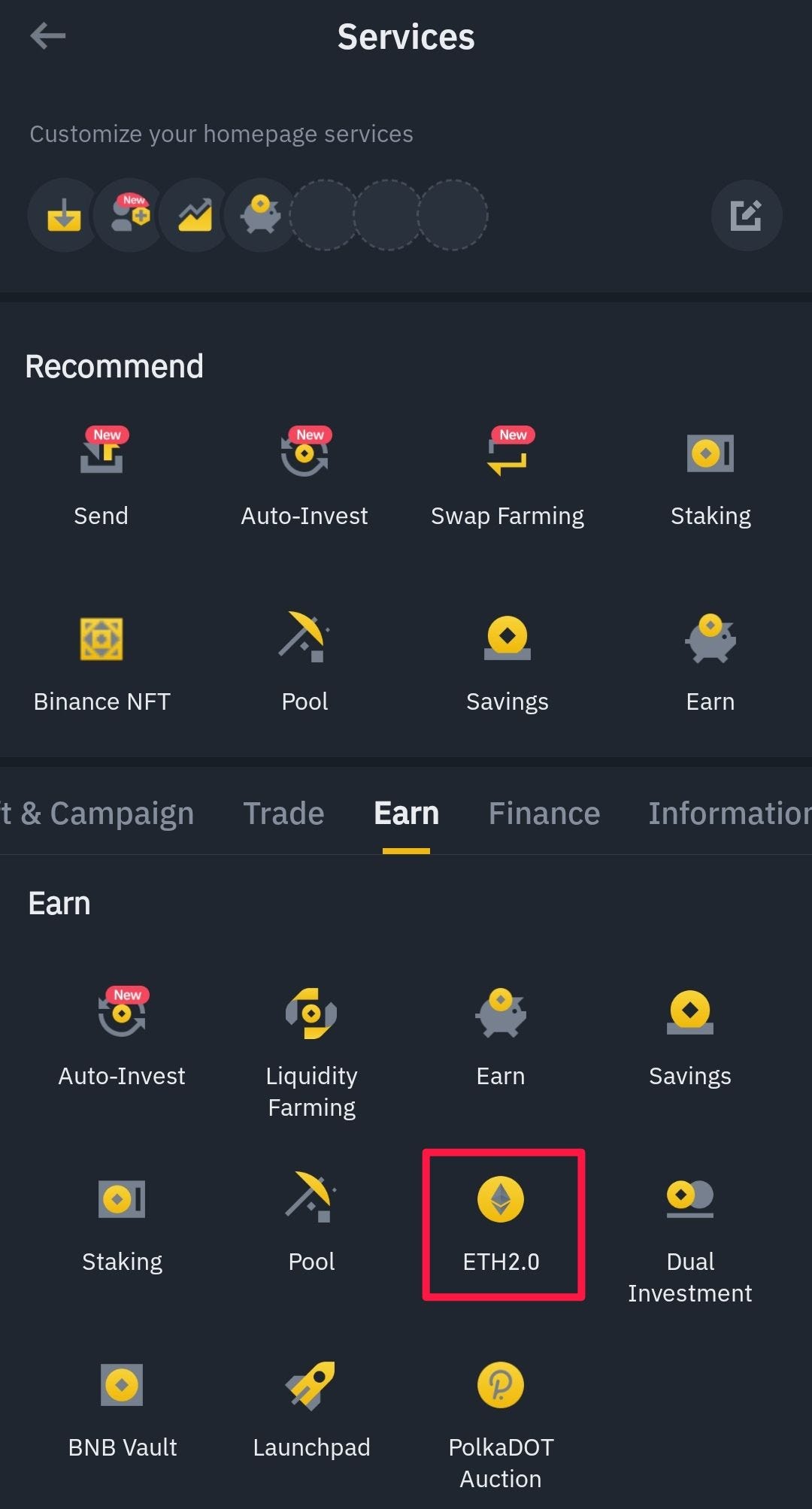Open Pool in the Earn section
Screen dimensions: 812x1509
311,1225
